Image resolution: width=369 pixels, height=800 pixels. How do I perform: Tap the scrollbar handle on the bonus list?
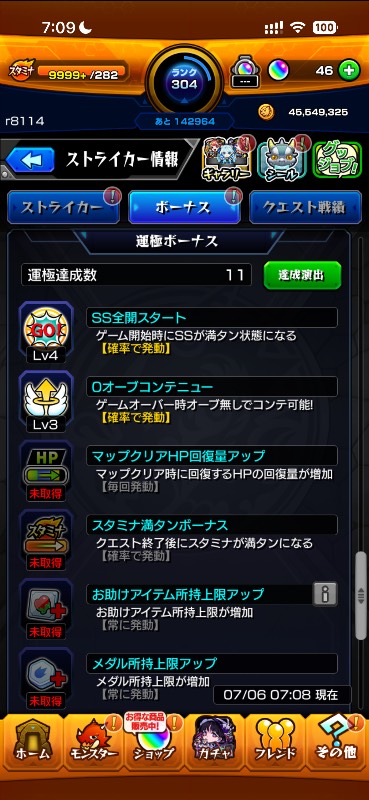pyautogui.click(x=361, y=595)
